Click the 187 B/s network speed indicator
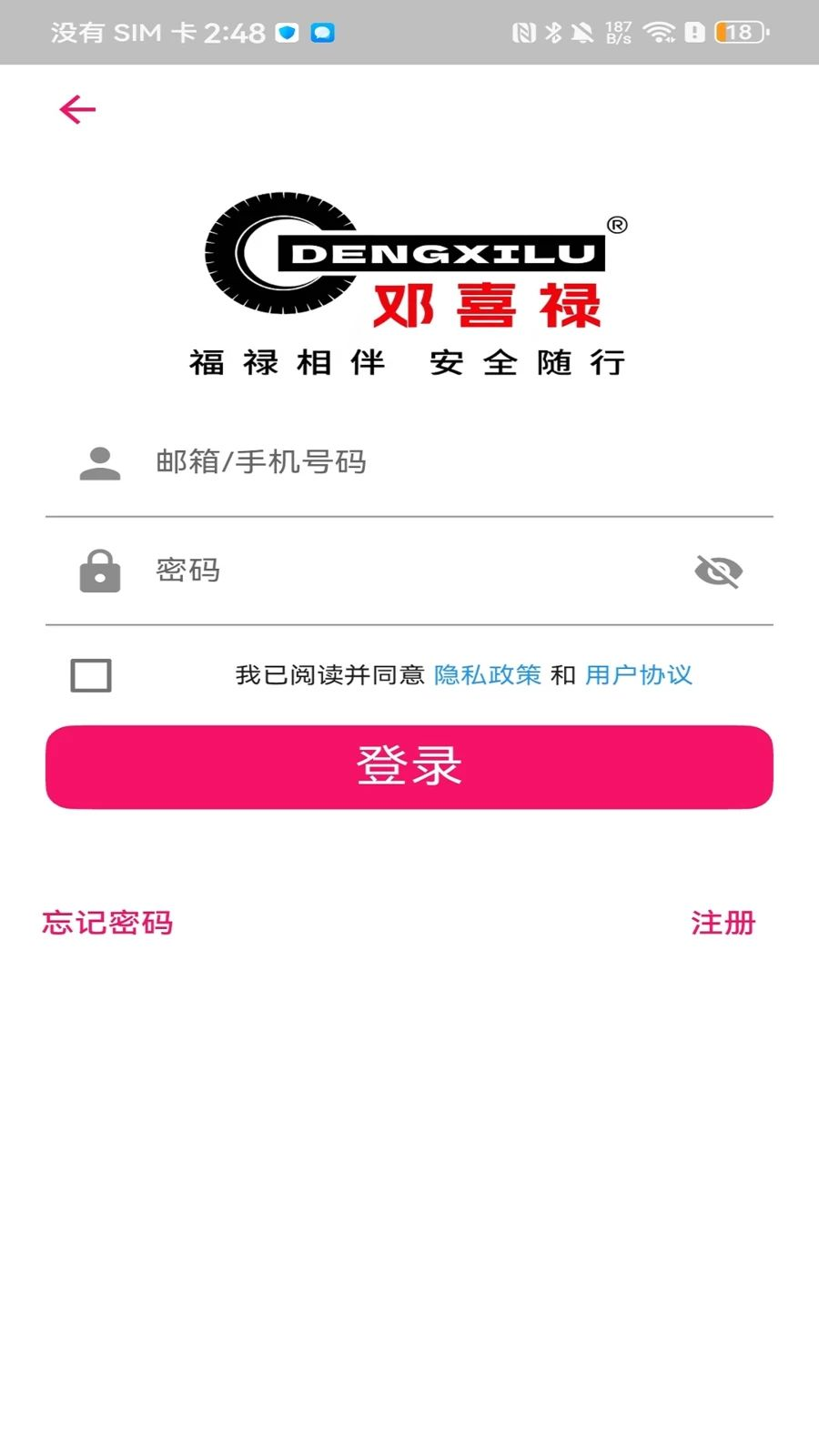This screenshot has width=819, height=1456. tap(618, 32)
